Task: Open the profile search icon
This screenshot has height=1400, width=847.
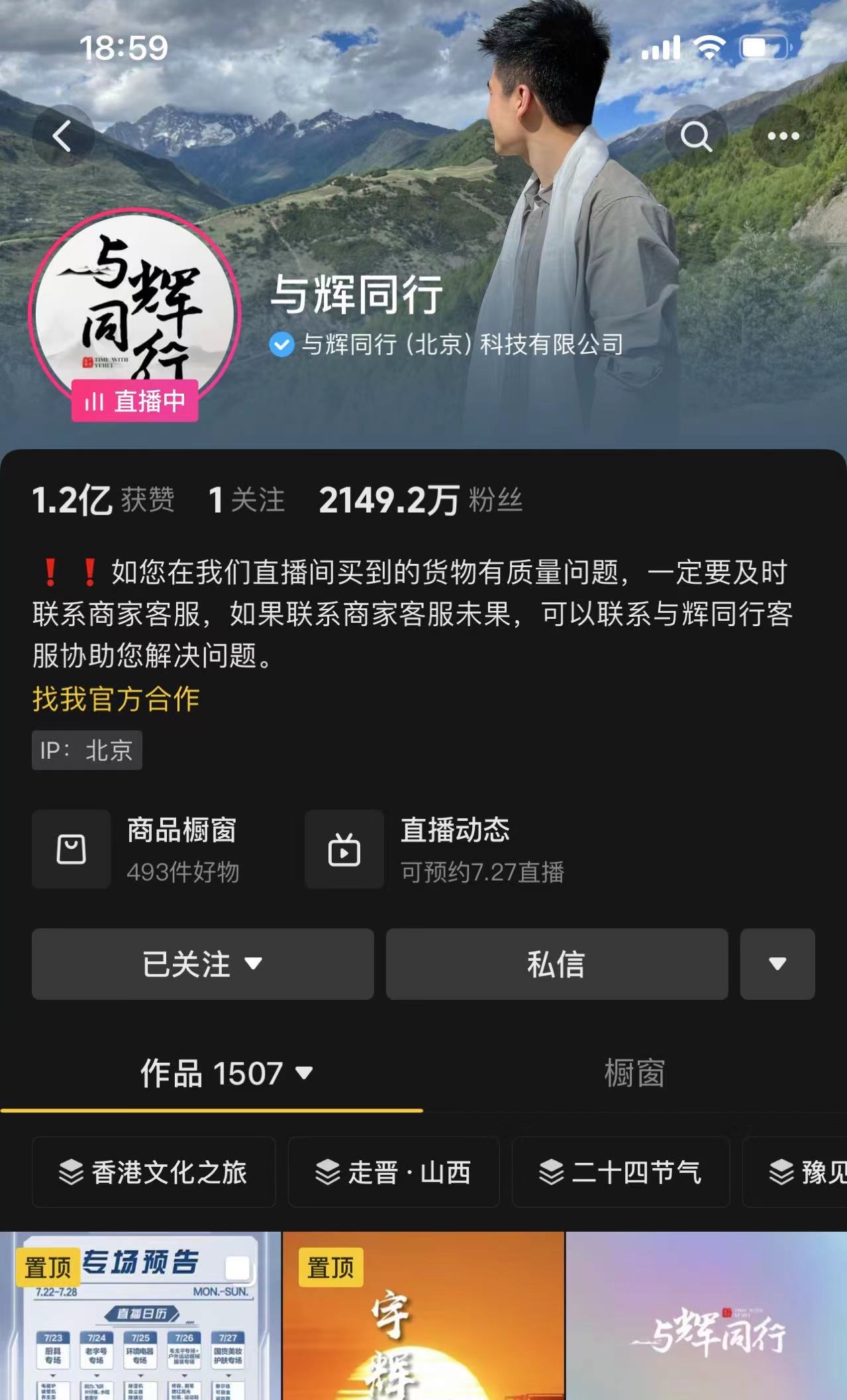Action: tap(695, 136)
